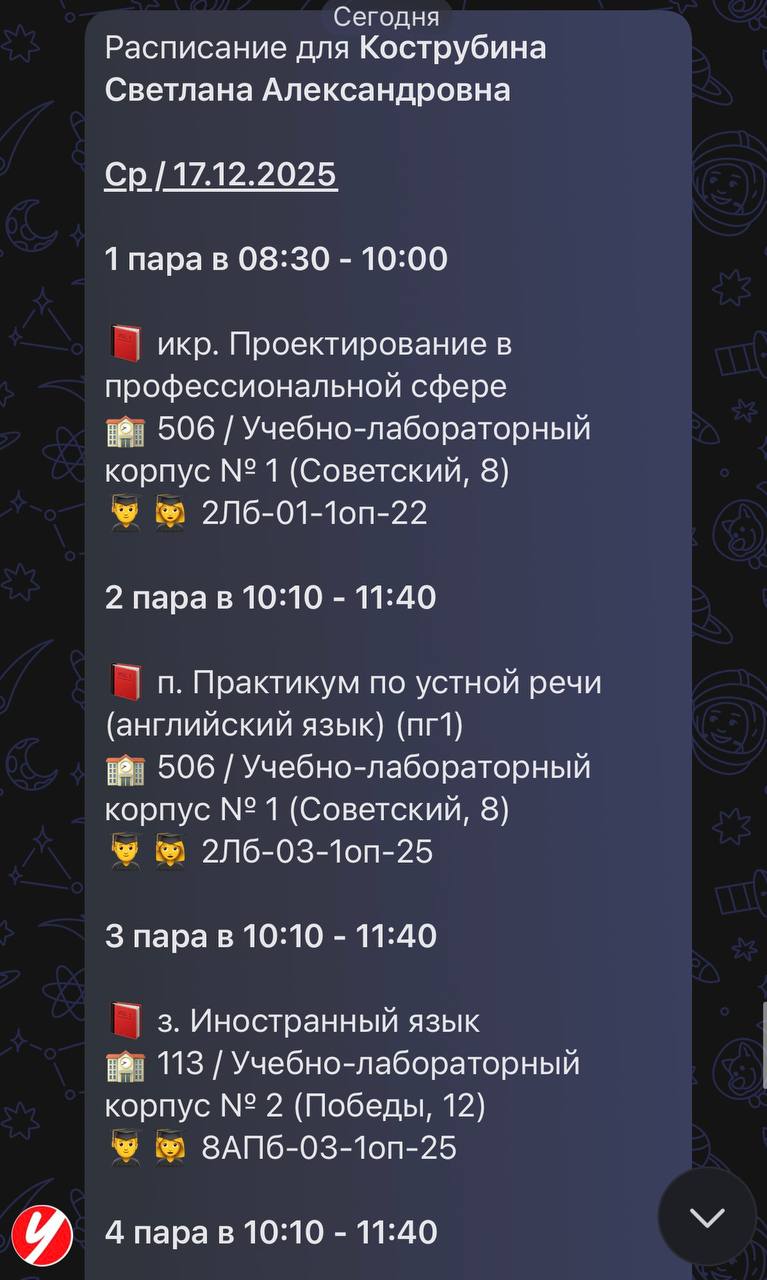Jump to bottom of the chat
Viewport: 767px width, 1280px height.
(x=706, y=1217)
